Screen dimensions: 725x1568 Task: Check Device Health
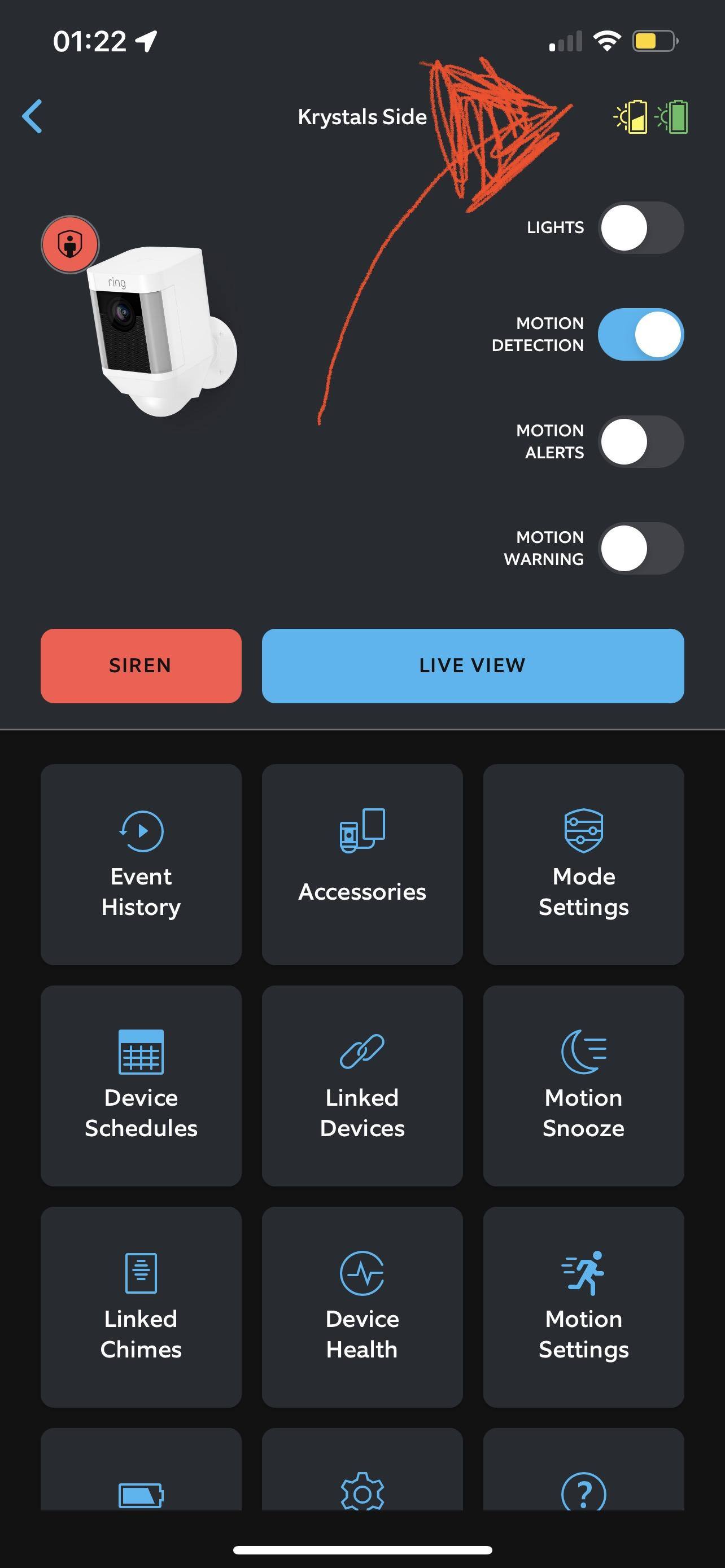tap(361, 1306)
